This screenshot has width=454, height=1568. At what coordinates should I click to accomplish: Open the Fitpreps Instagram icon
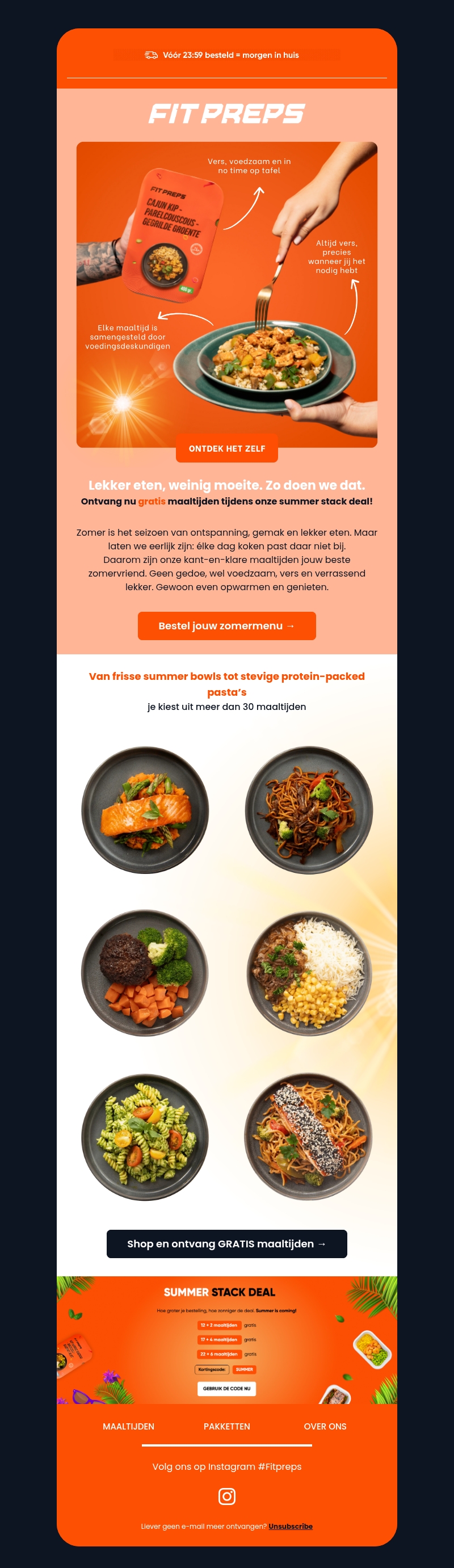point(226,1496)
